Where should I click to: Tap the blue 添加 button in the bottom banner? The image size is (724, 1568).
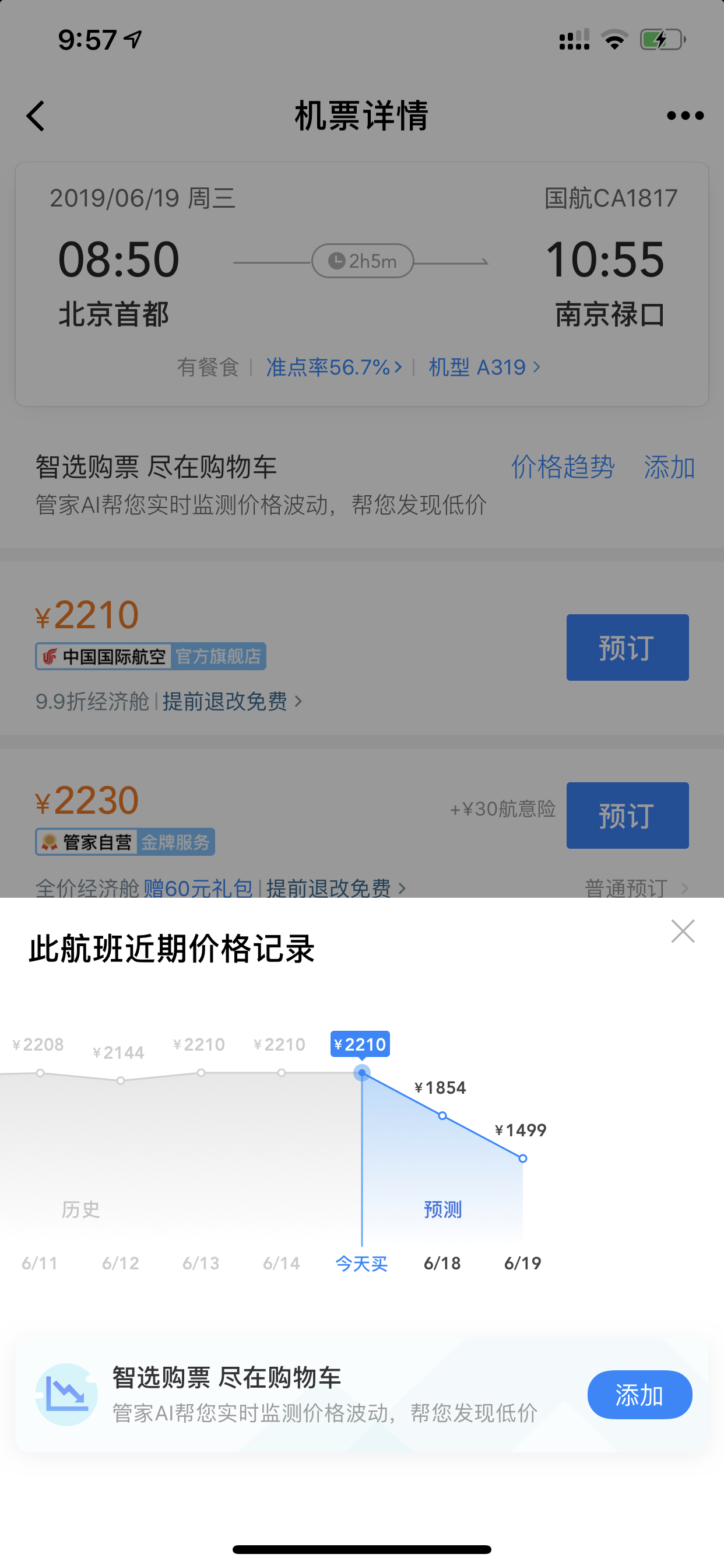[639, 1395]
